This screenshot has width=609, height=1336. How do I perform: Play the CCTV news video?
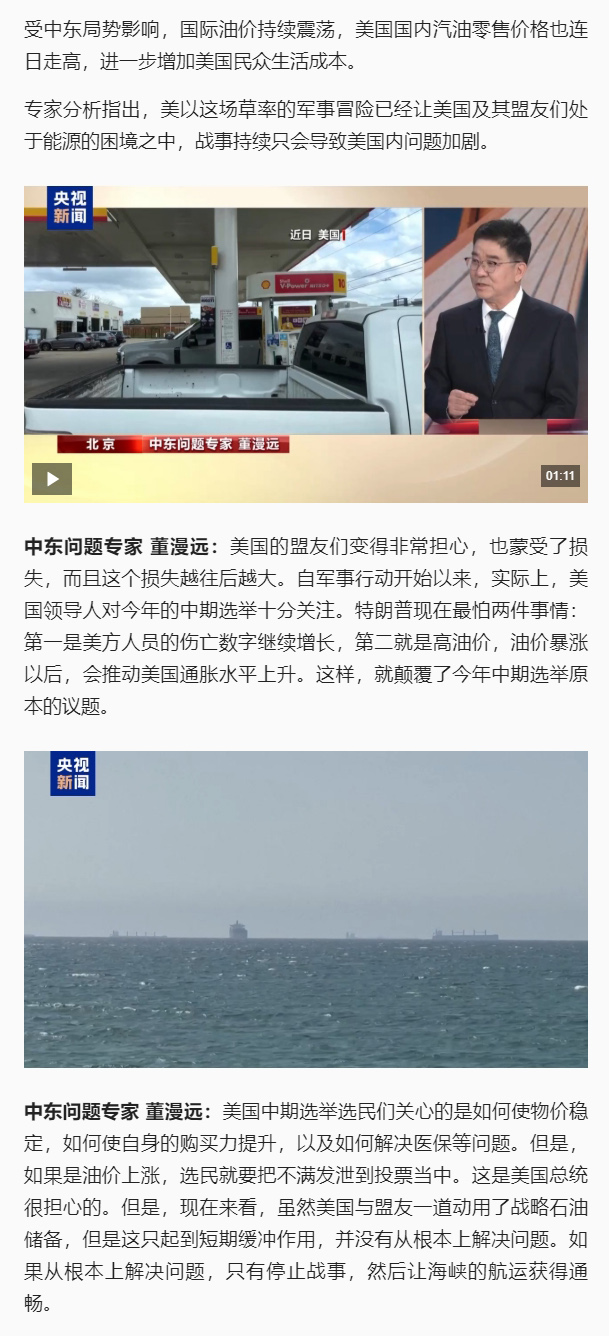pos(52,479)
